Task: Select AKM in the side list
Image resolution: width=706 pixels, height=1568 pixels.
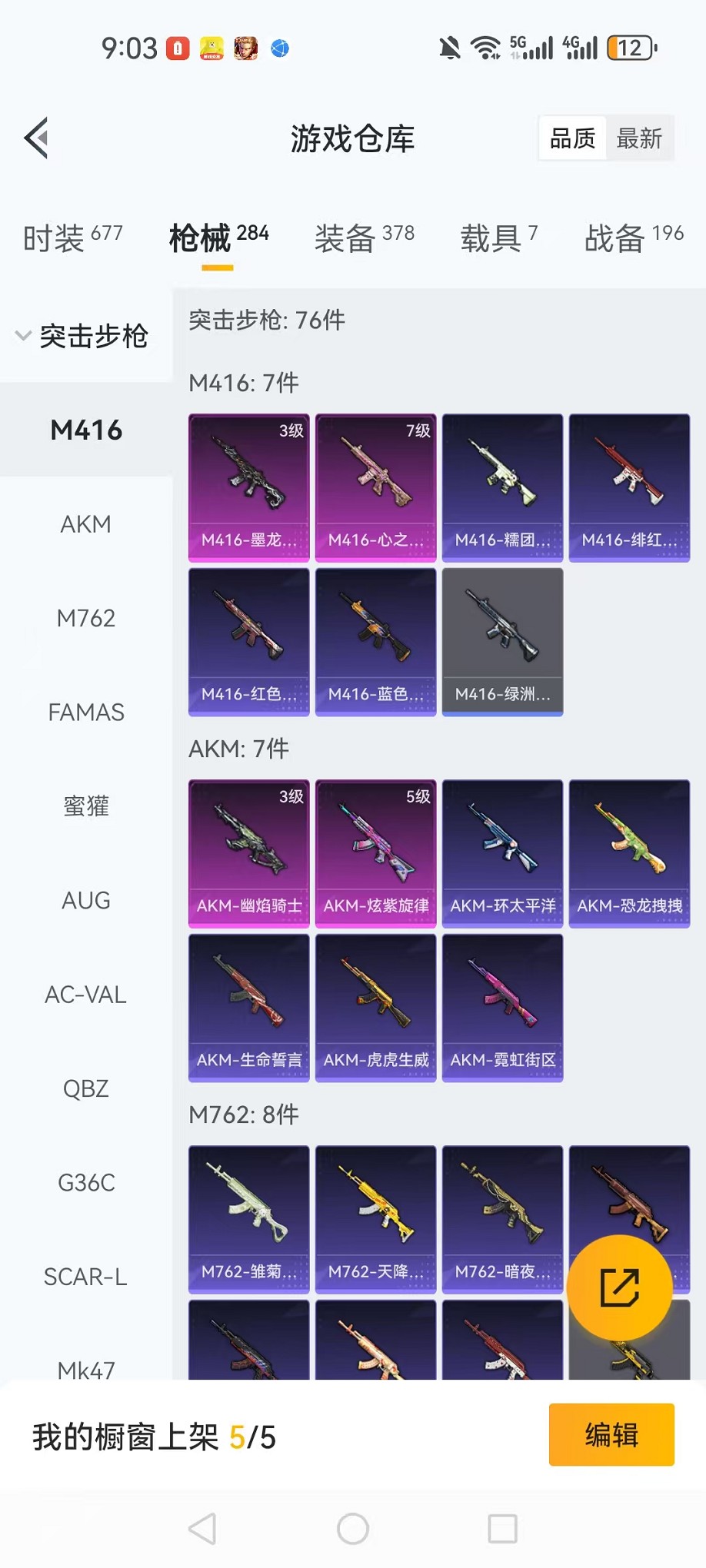Action: coord(86,524)
